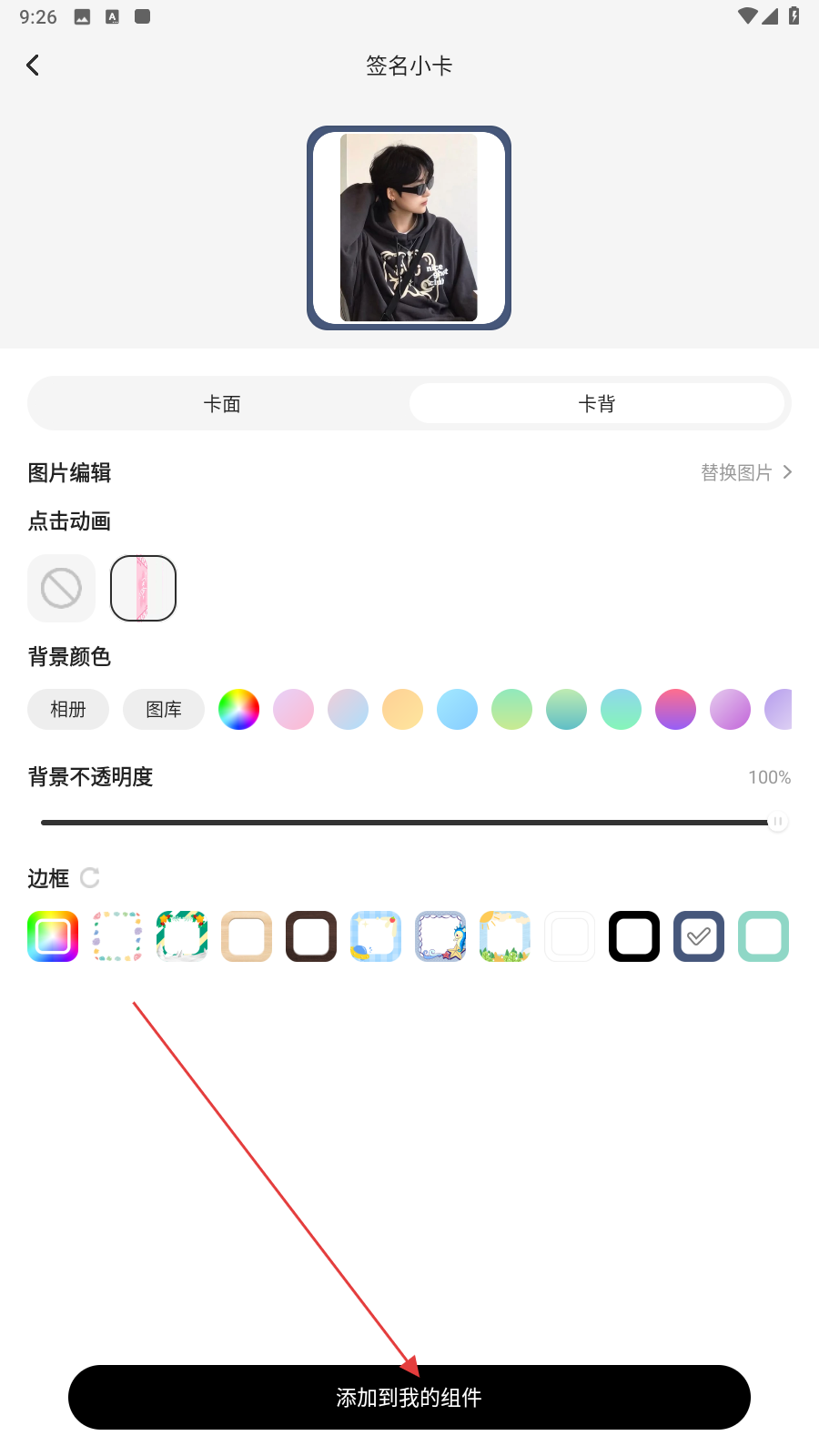Choose the rainbow gradient border
819x1456 pixels.
[x=53, y=936]
